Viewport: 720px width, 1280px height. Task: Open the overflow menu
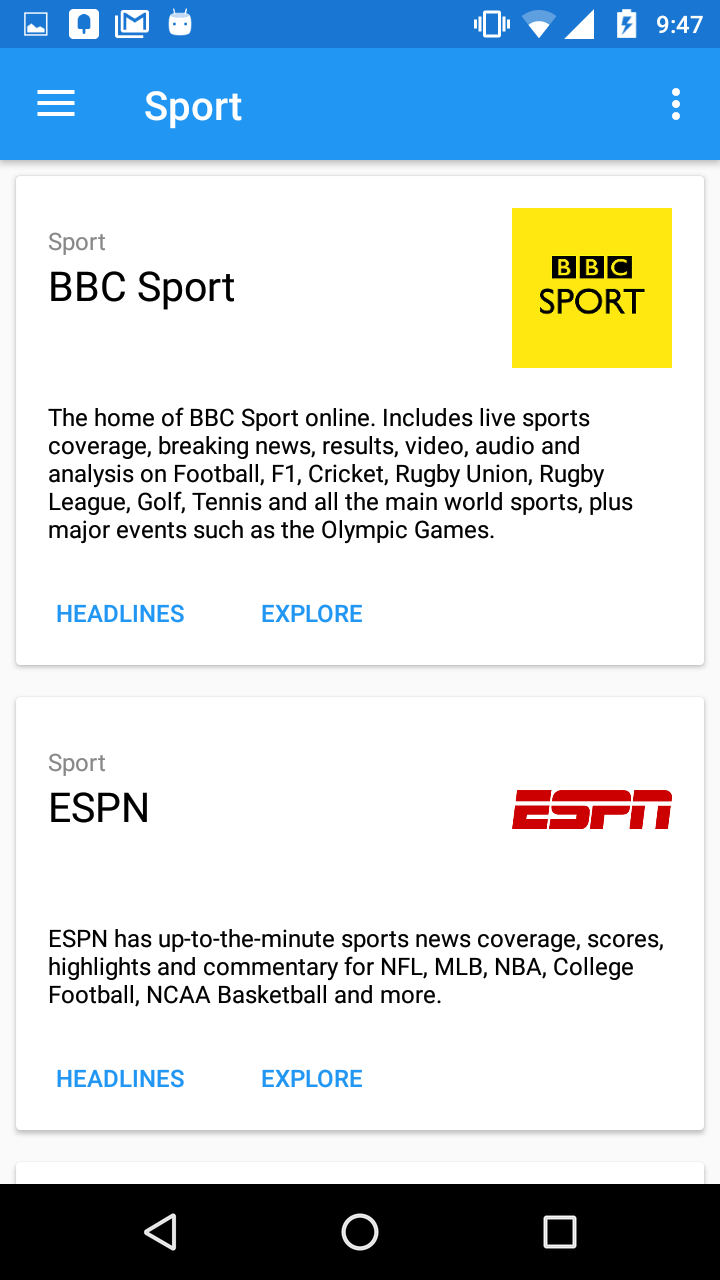point(676,104)
